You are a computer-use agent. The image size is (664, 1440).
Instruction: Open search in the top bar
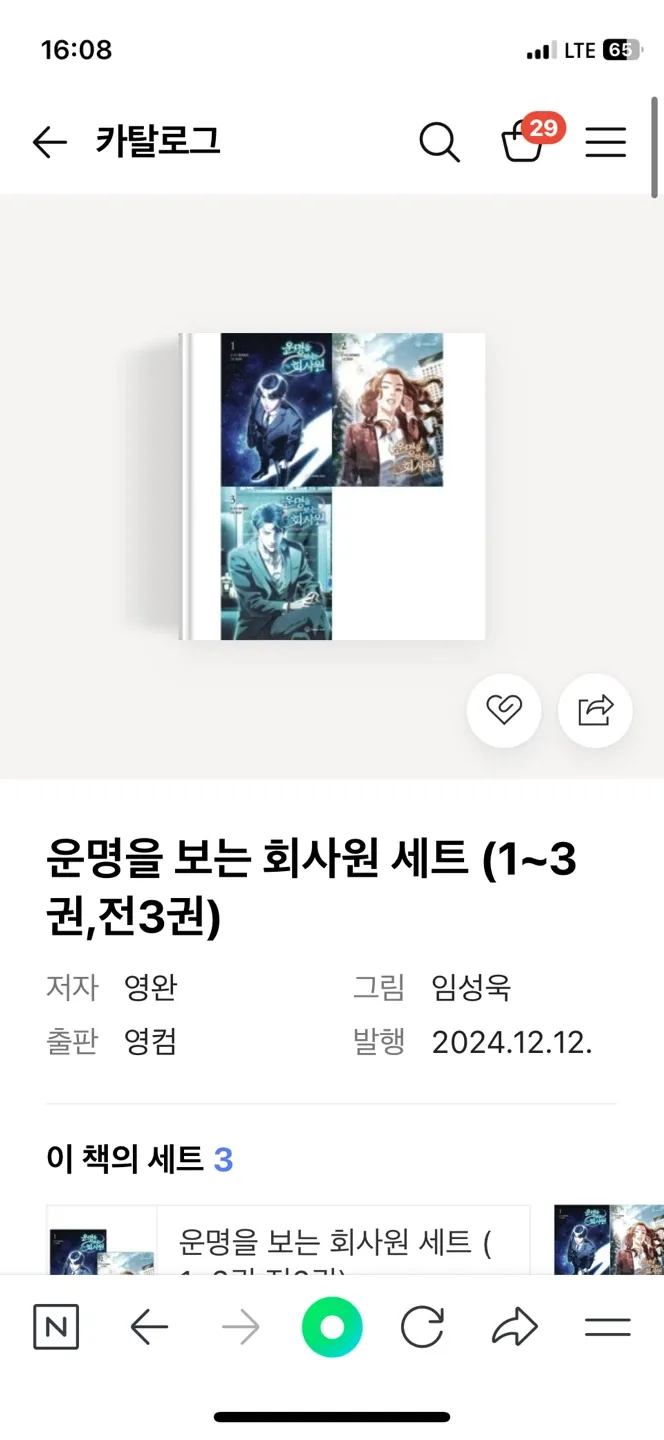(x=439, y=142)
